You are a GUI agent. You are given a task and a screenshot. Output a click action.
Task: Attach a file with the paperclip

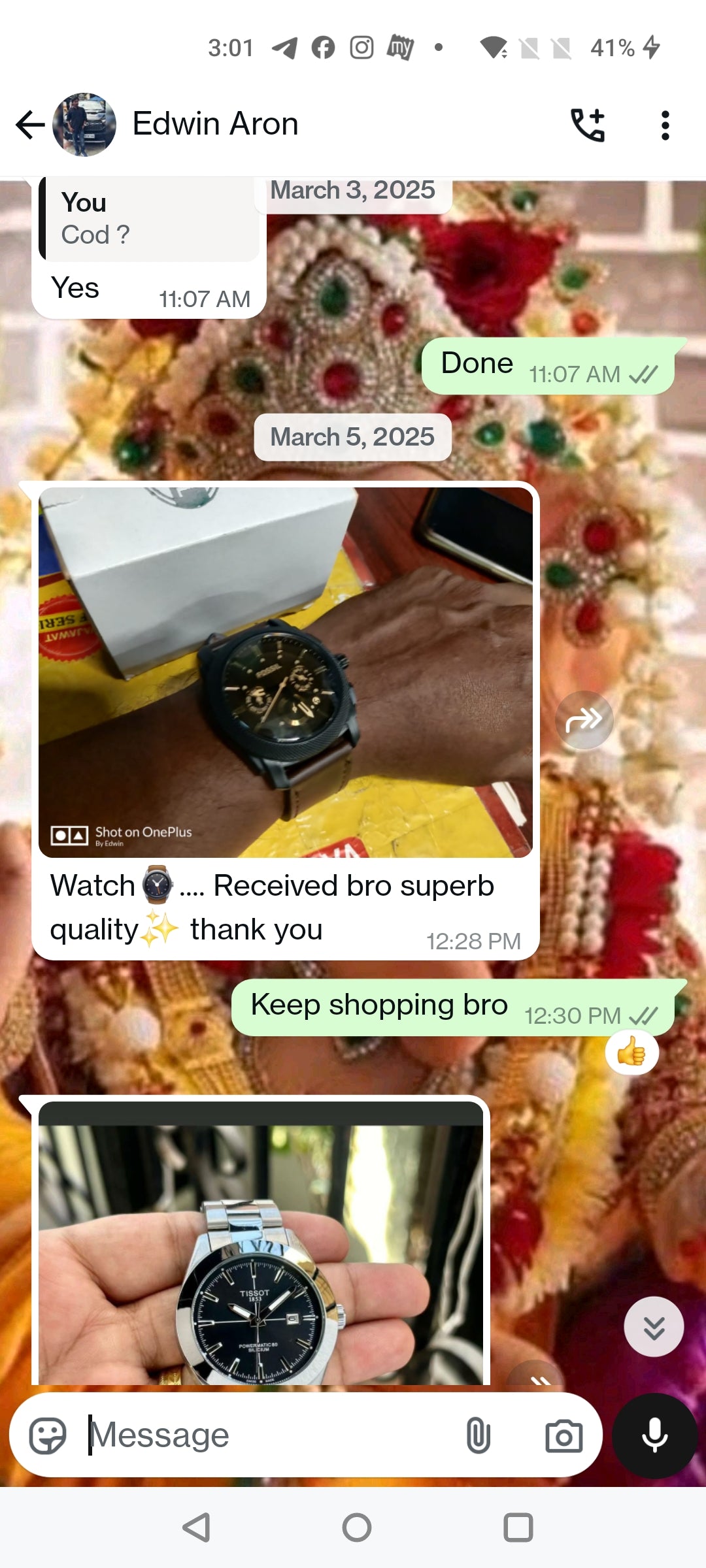(478, 1435)
